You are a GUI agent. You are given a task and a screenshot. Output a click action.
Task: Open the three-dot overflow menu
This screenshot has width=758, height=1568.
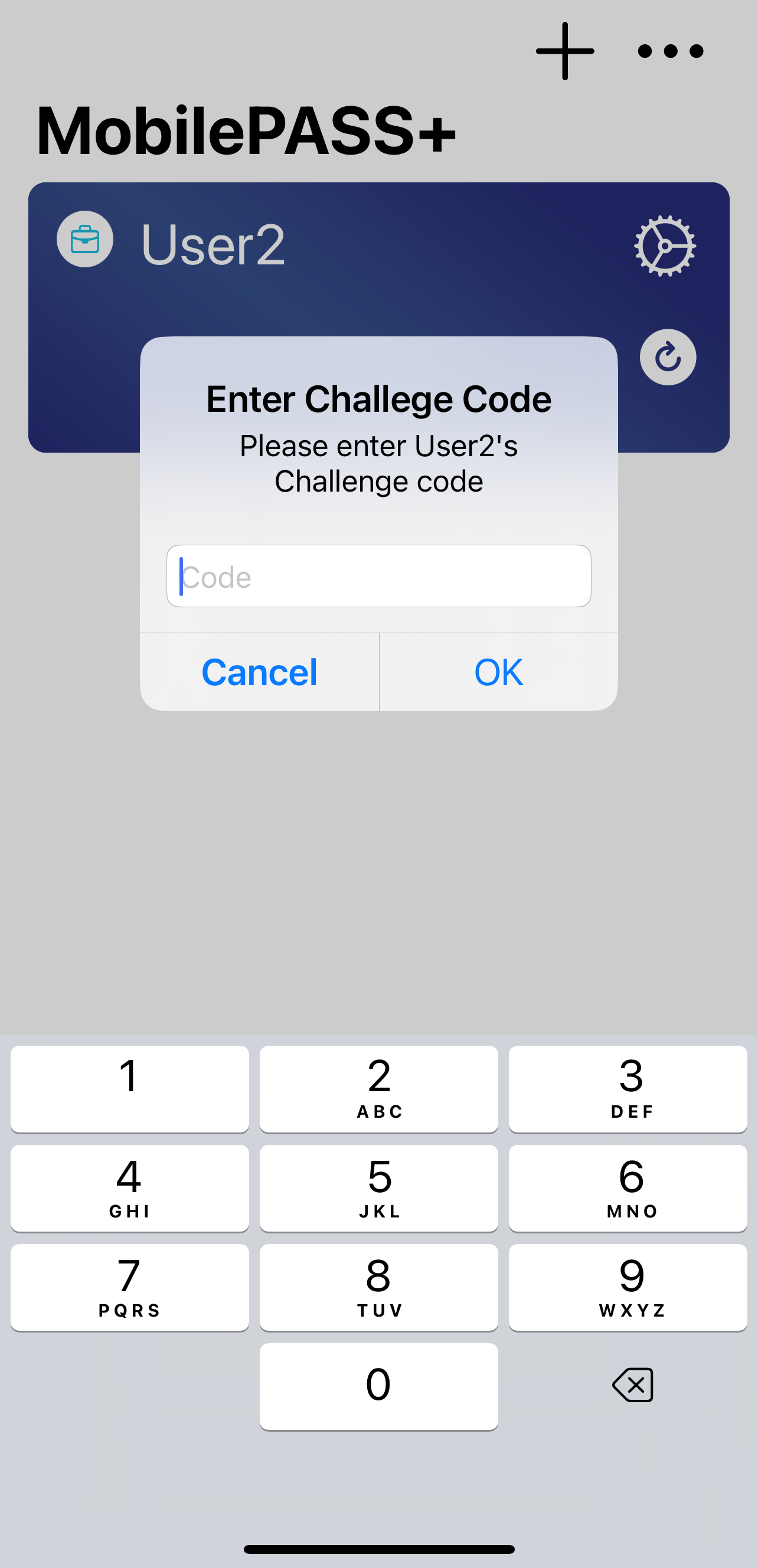[x=670, y=51]
